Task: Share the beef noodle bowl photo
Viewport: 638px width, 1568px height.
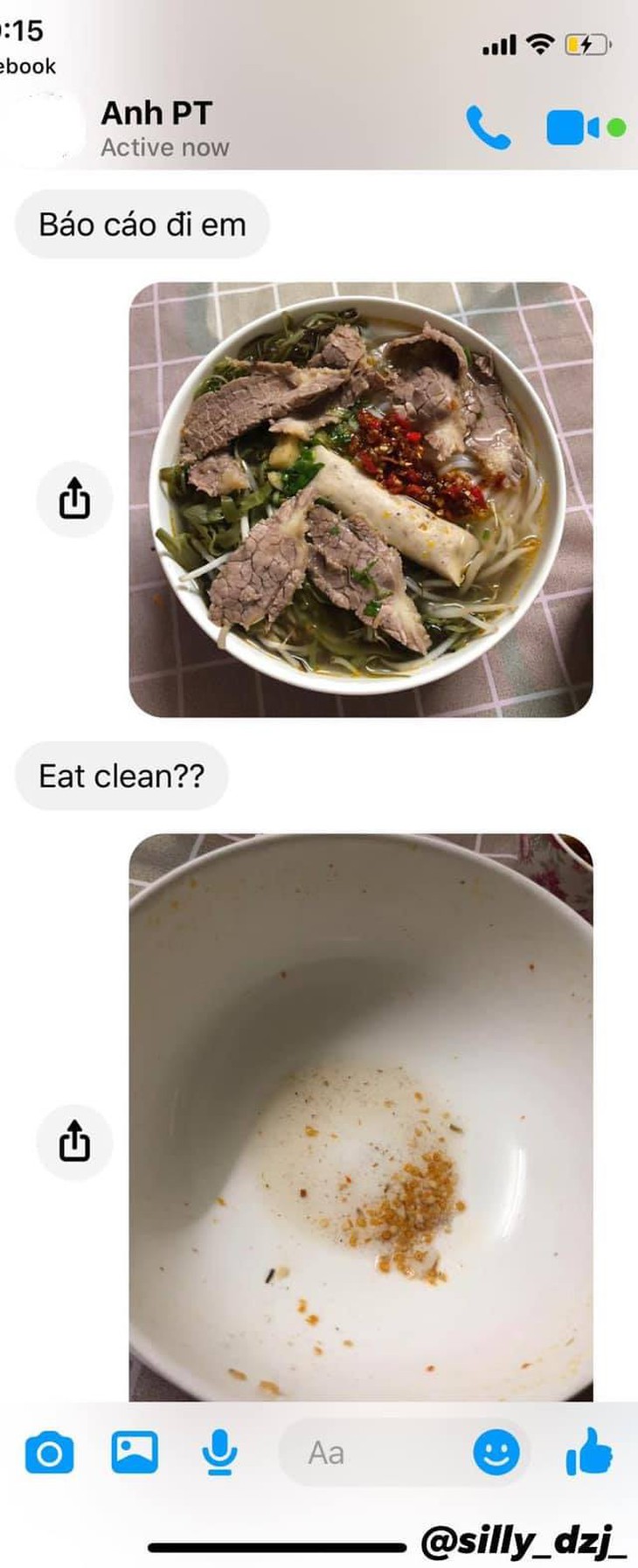Action: click(x=74, y=500)
